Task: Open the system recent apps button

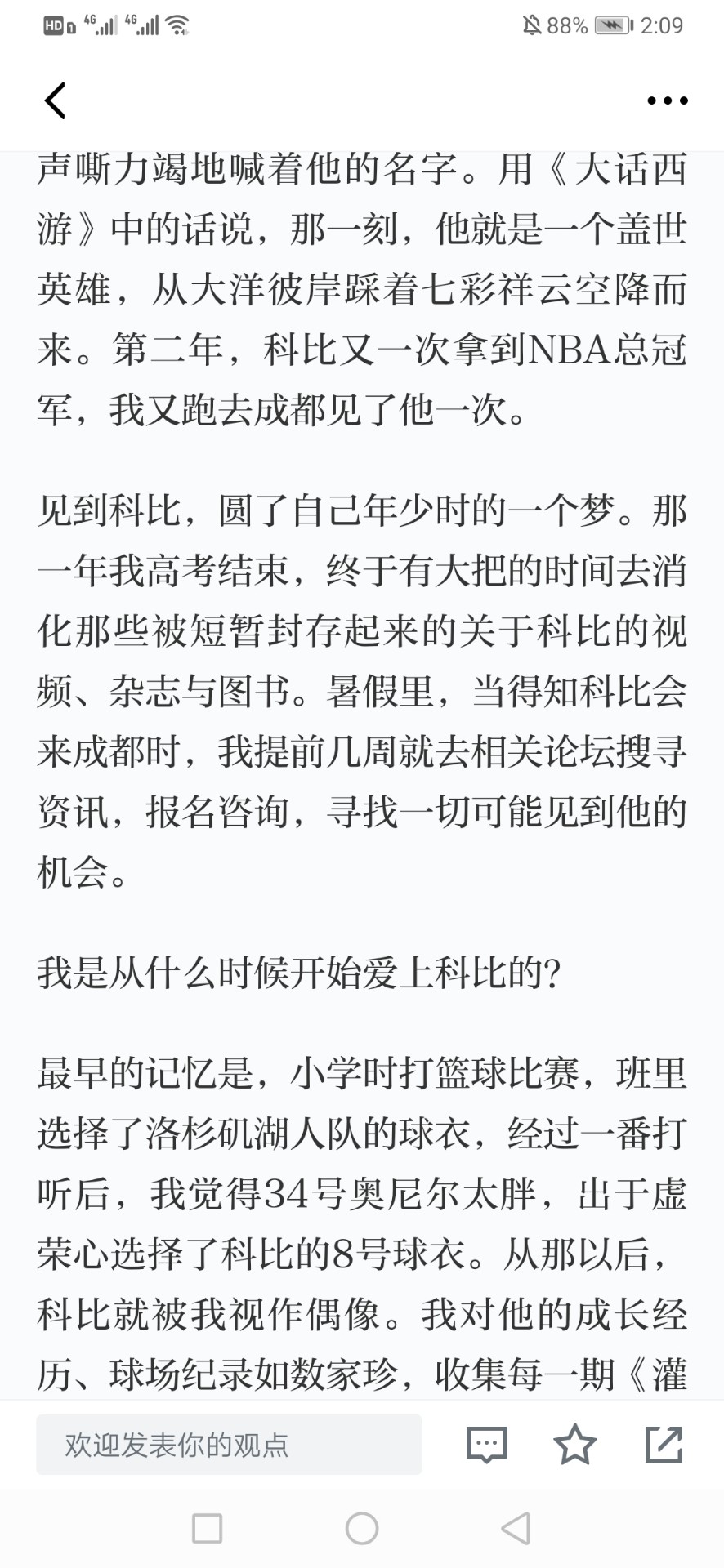Action: [x=208, y=1528]
